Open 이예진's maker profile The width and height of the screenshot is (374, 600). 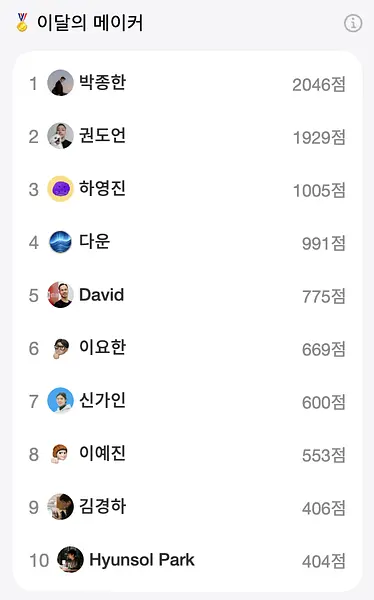pyautogui.click(x=187, y=454)
